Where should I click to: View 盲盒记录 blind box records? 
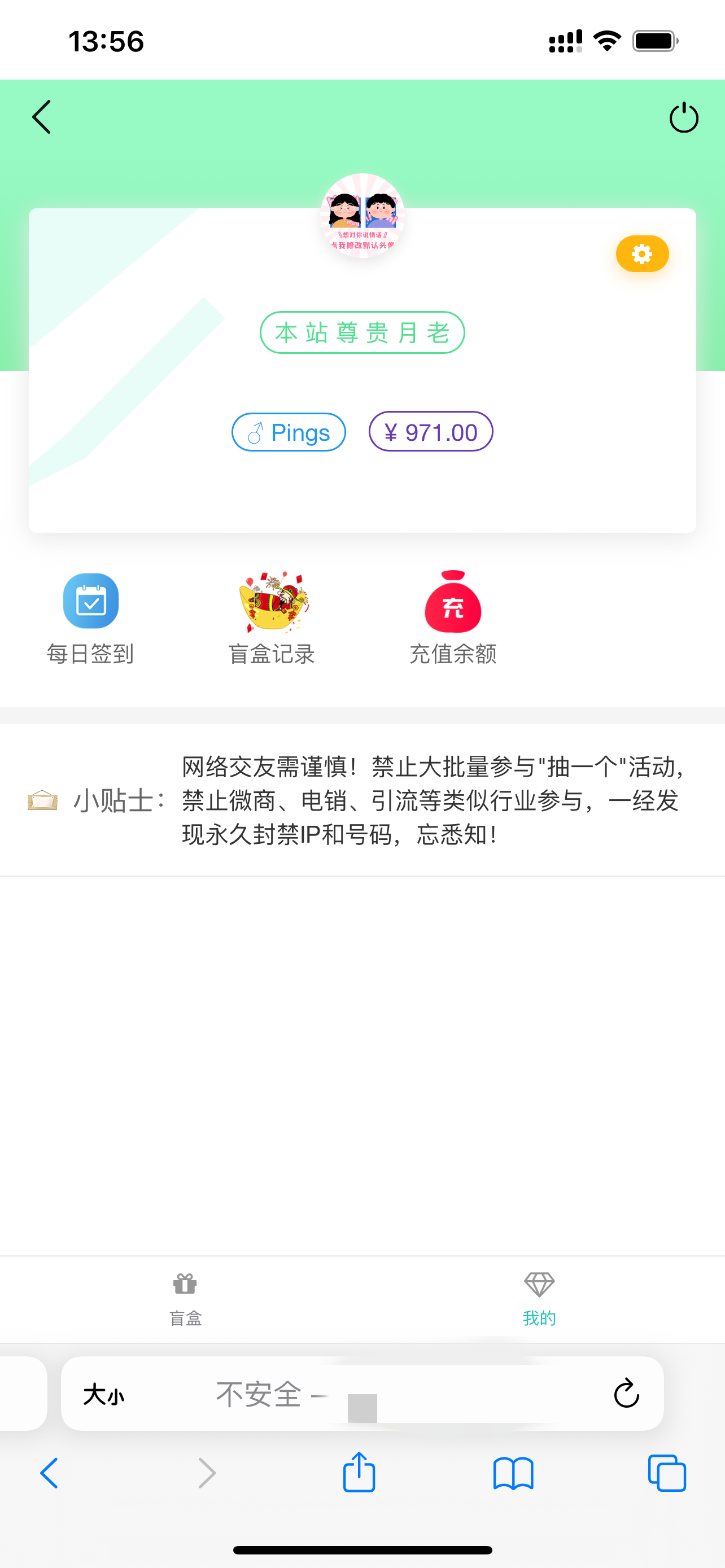272,618
